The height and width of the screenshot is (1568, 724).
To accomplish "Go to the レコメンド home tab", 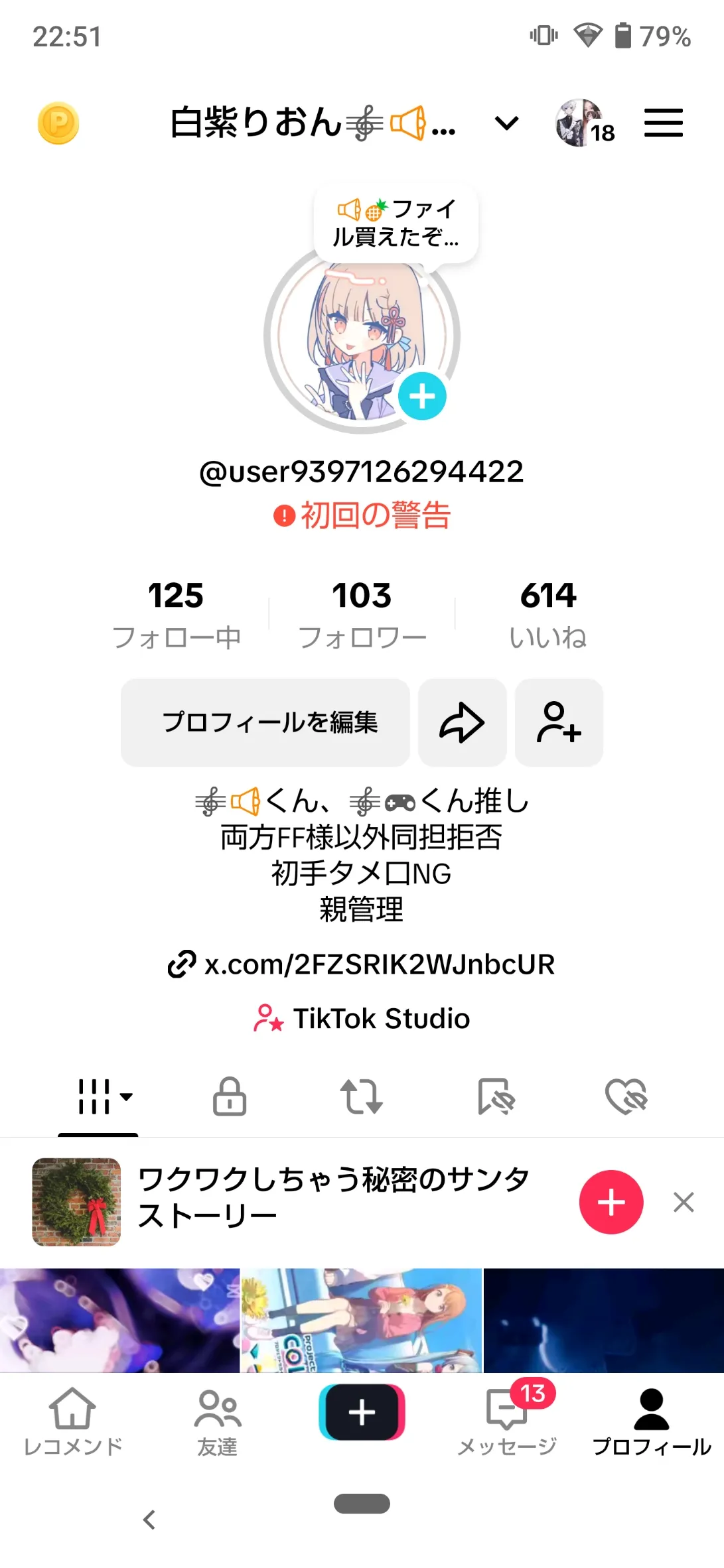I will (72, 1419).
